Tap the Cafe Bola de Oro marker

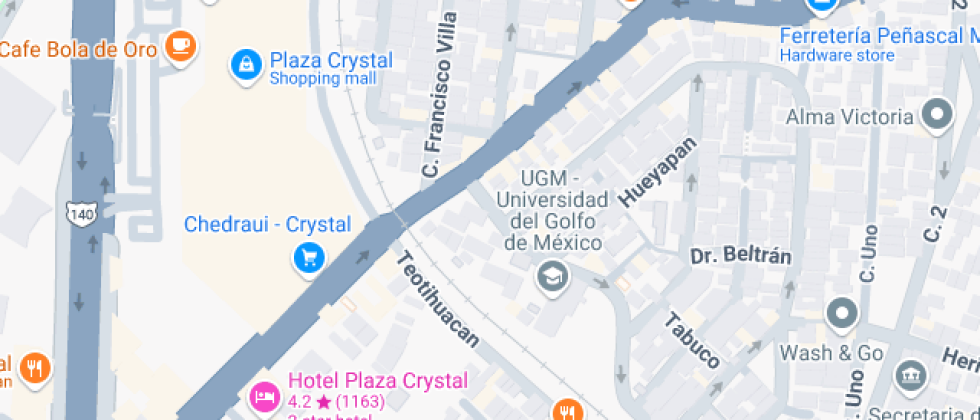(181, 45)
